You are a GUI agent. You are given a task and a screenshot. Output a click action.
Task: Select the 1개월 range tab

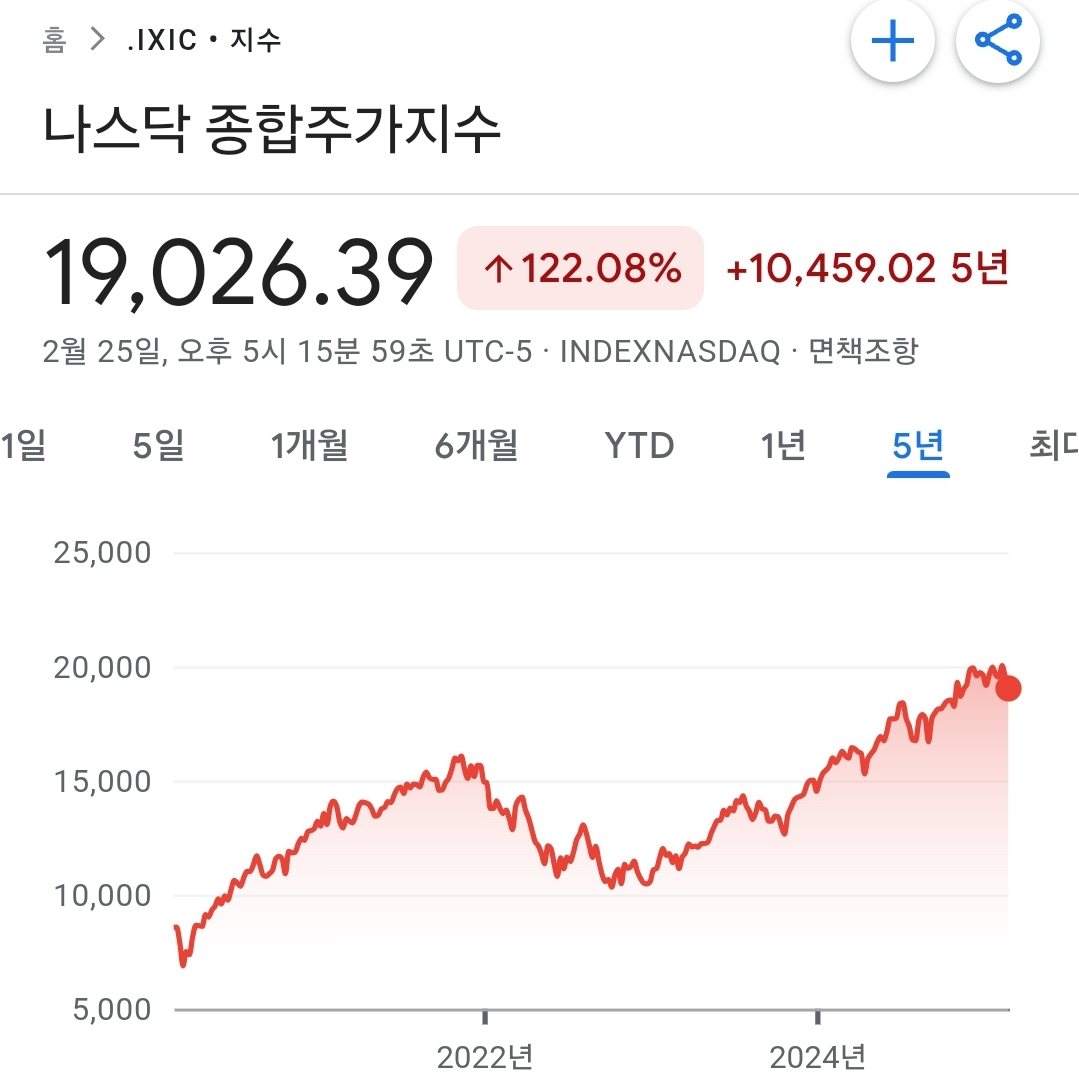(x=309, y=445)
